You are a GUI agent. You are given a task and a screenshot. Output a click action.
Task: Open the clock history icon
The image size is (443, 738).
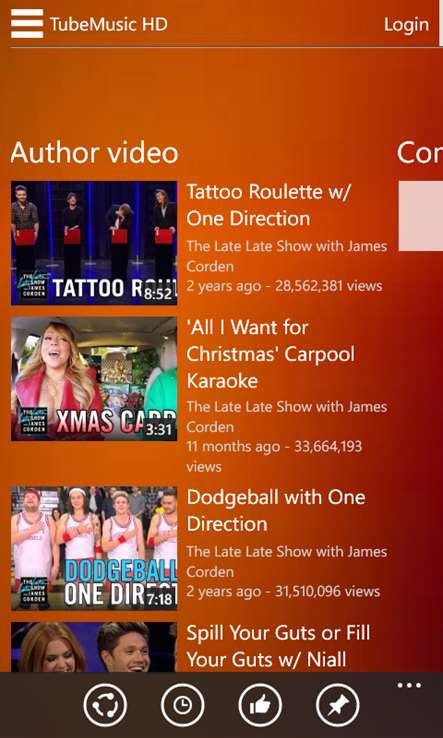(183, 705)
